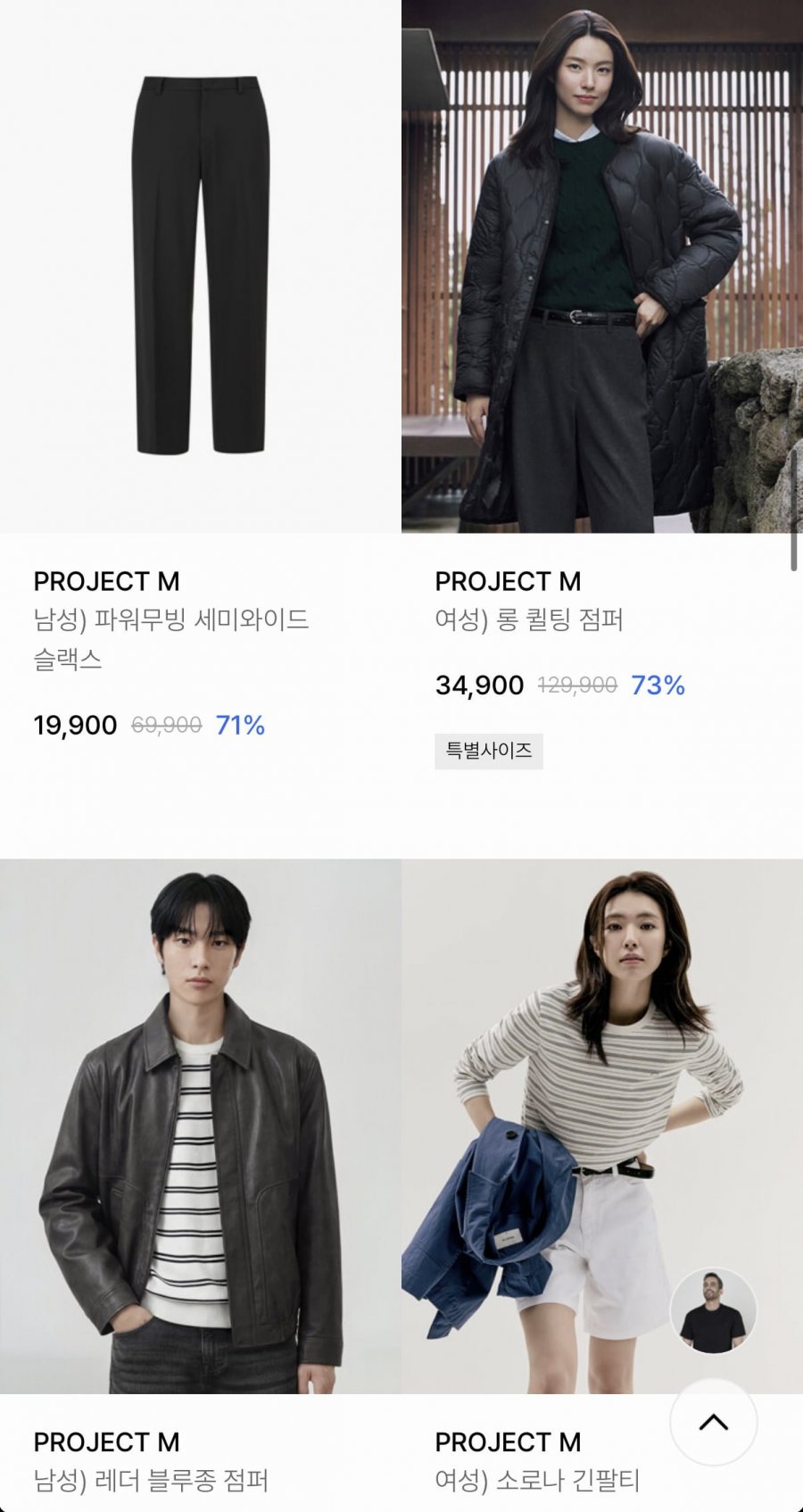This screenshot has height=1512, width=803.
Task: Open the men's semi-wide slacks product
Action: pos(200,266)
